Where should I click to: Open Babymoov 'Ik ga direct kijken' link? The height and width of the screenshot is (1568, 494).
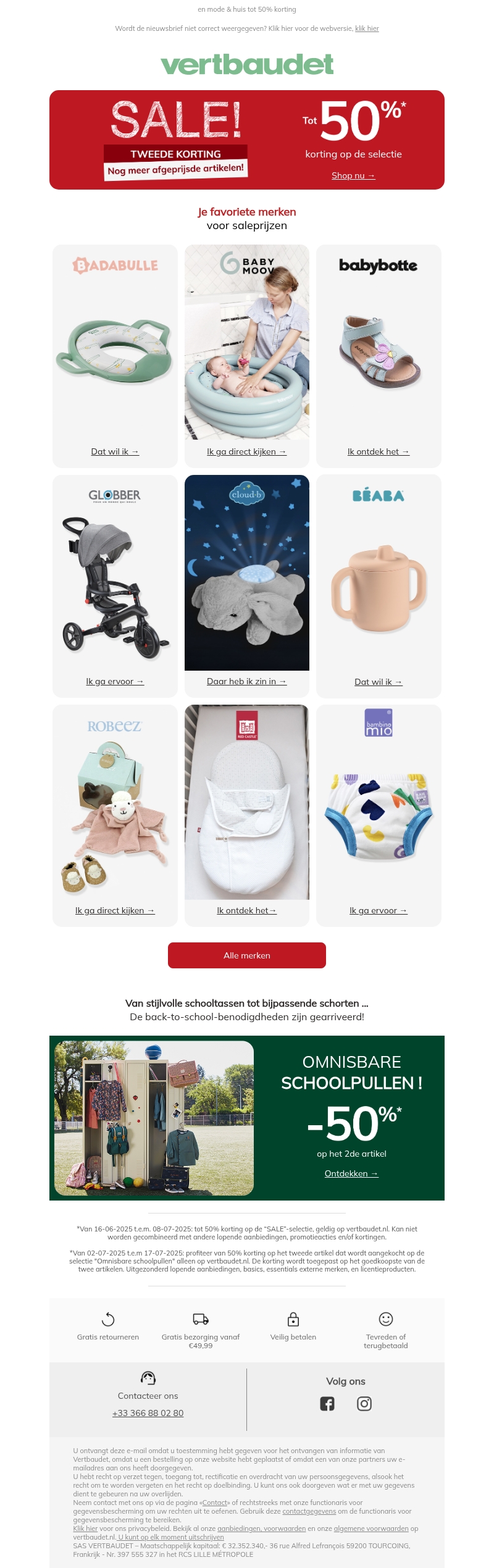pyautogui.click(x=246, y=451)
